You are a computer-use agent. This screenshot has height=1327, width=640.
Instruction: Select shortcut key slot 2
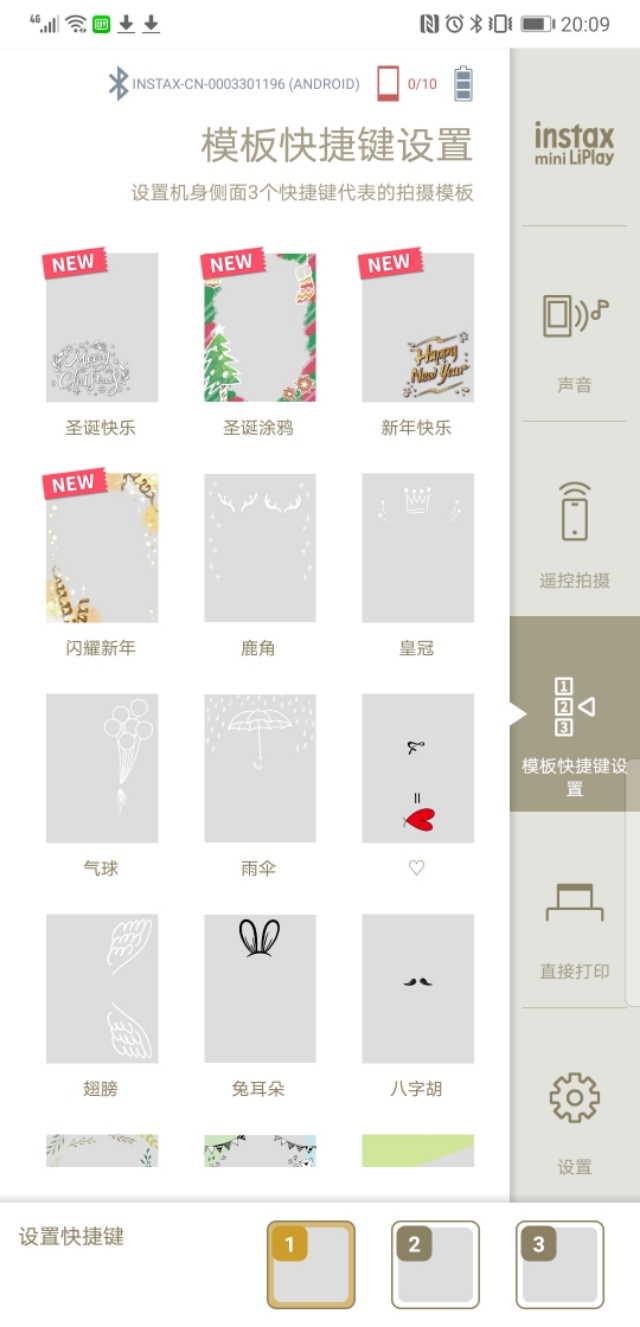435,1264
